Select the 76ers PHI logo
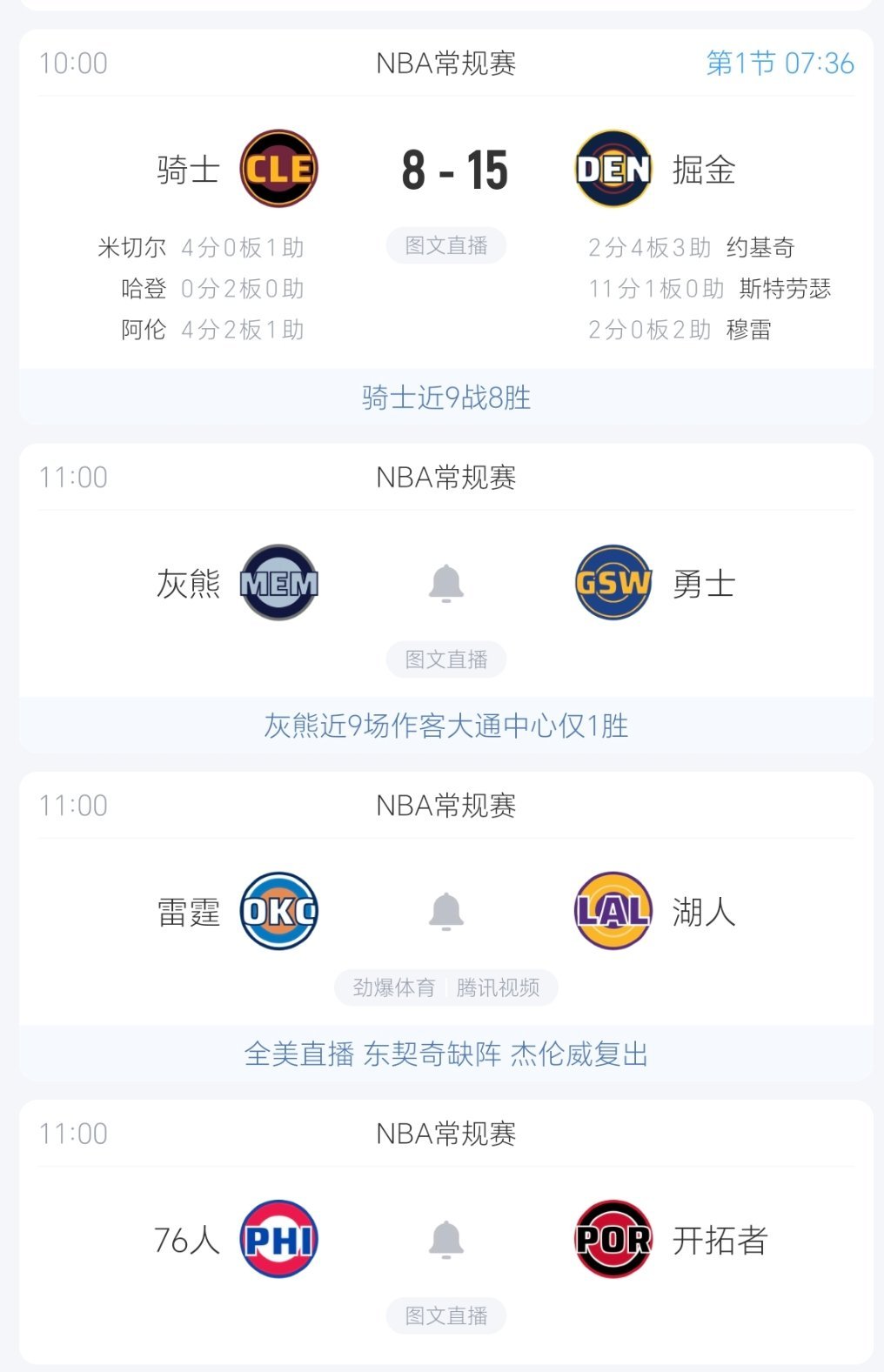 coord(278,1237)
